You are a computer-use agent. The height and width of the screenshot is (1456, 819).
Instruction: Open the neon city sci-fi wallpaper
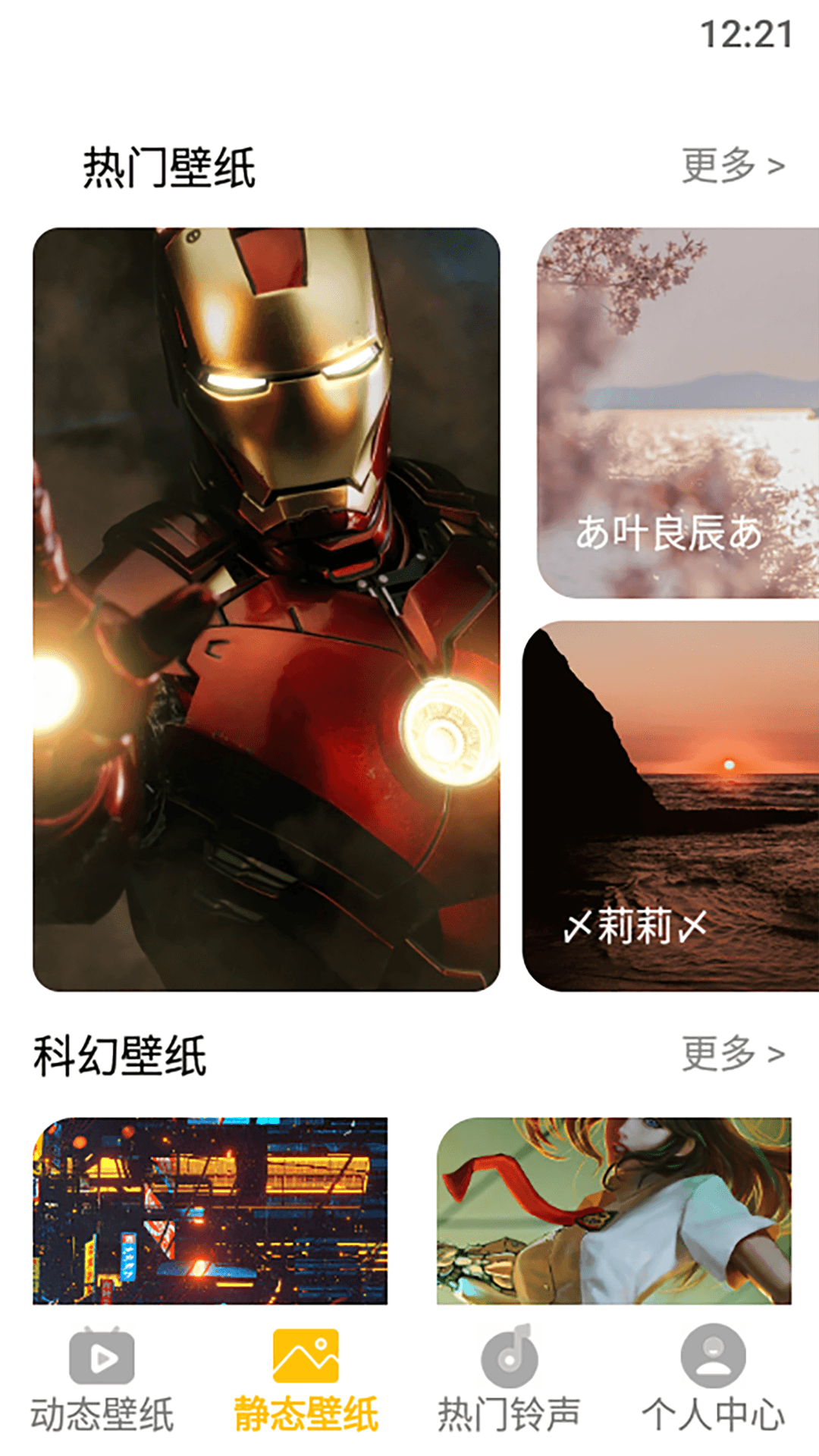210,1211
